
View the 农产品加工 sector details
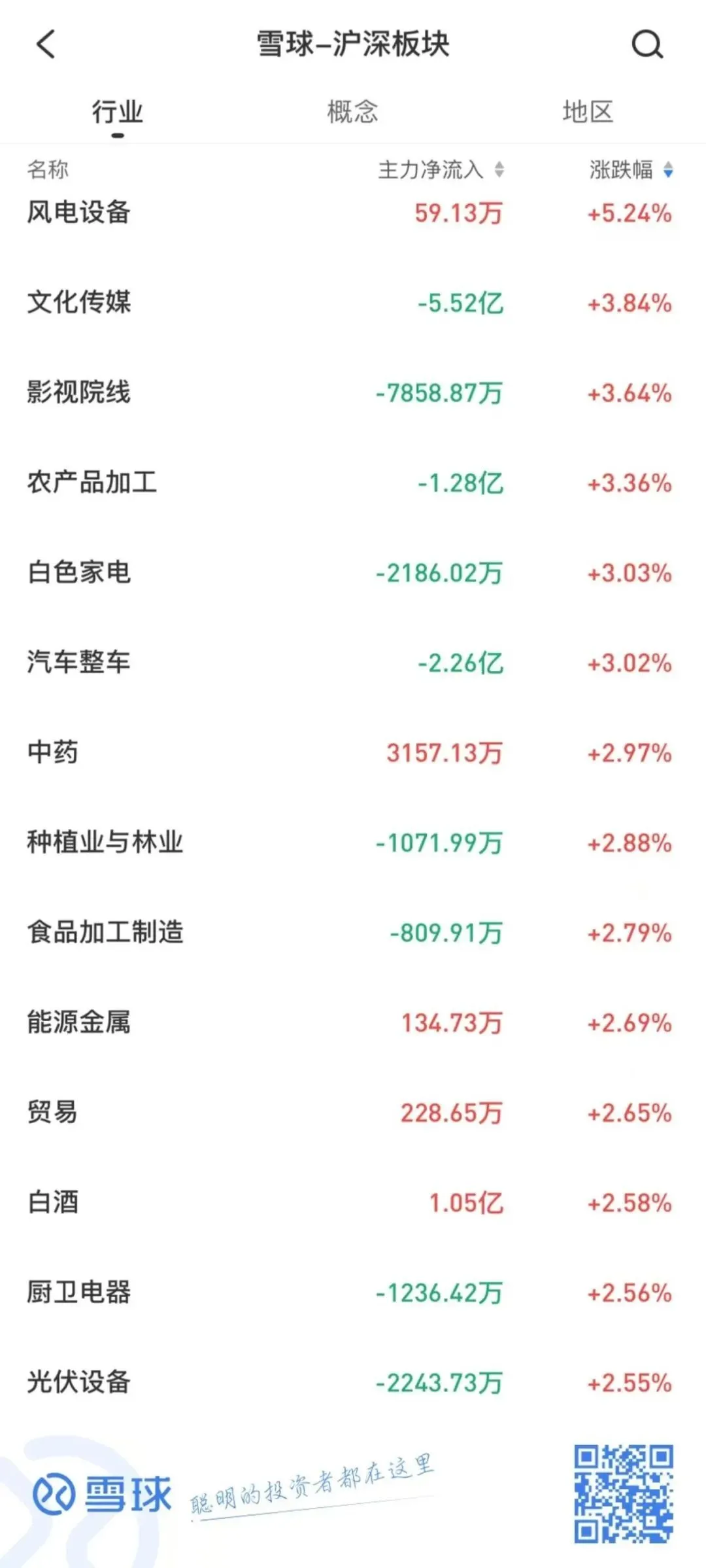click(x=353, y=483)
